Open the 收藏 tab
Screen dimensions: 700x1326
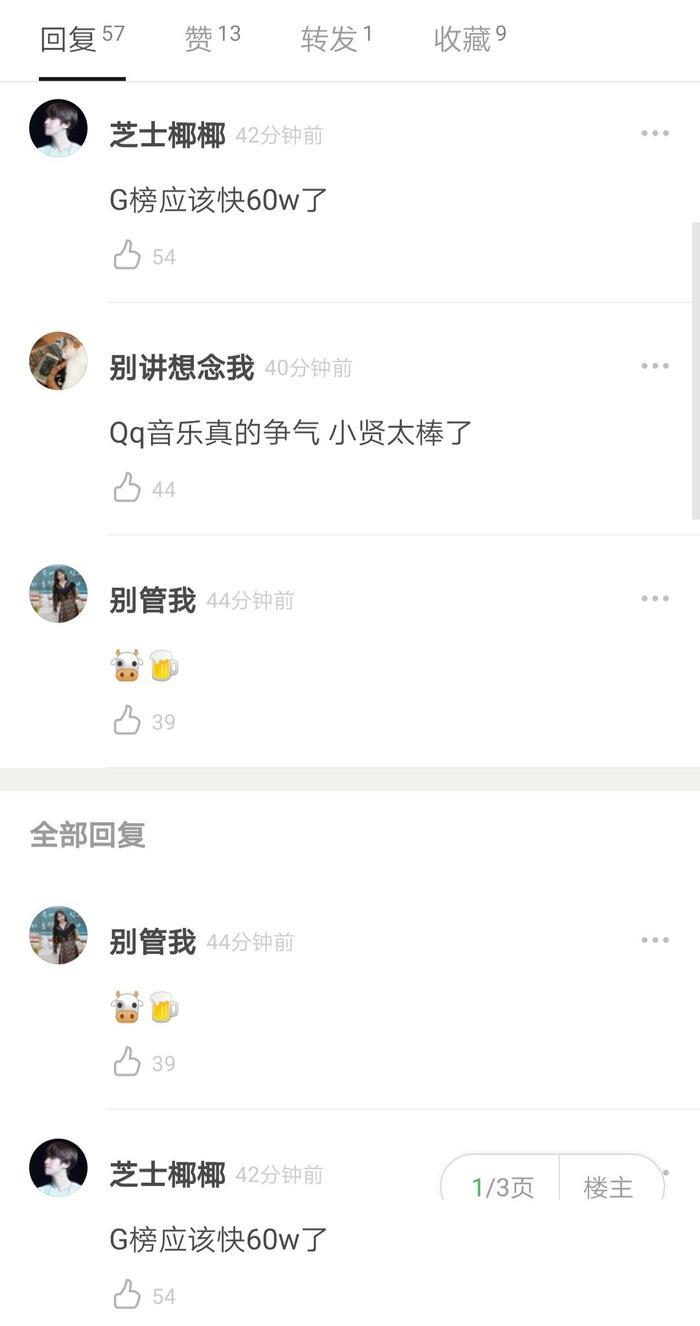469,38
